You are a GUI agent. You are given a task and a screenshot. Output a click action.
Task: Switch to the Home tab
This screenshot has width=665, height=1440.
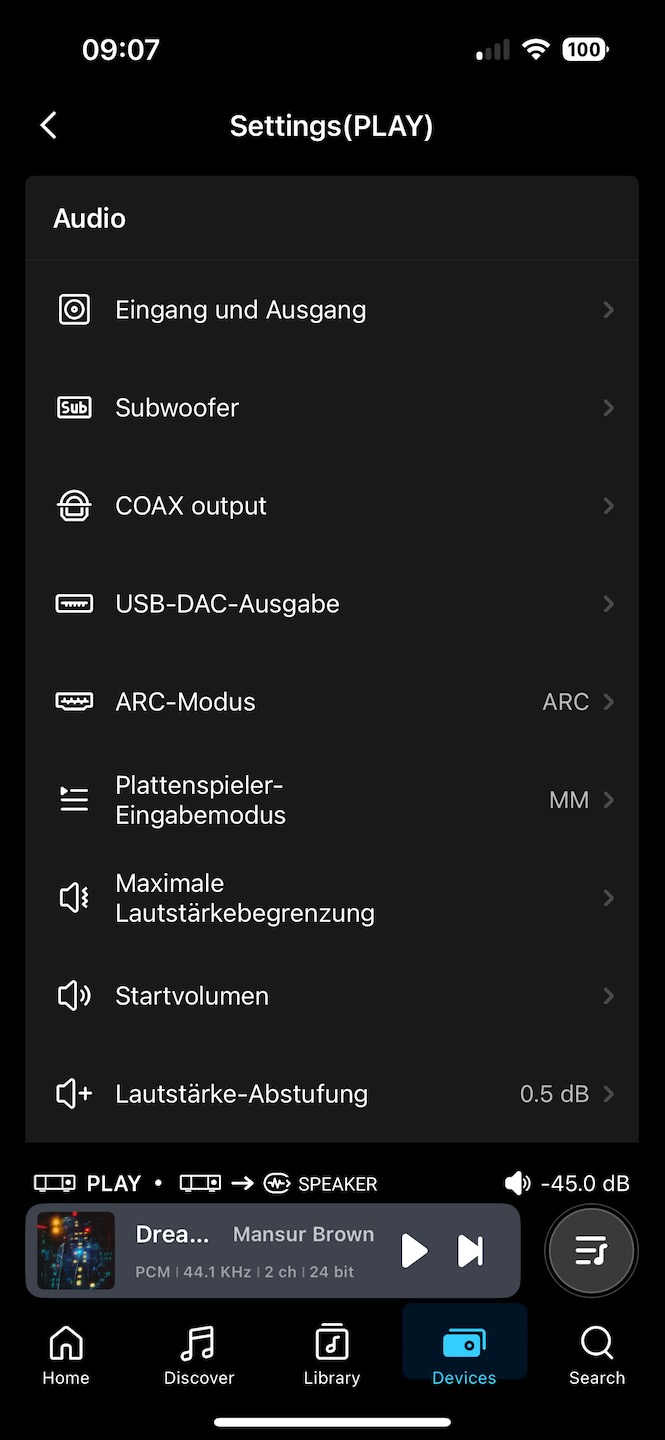(x=66, y=1356)
